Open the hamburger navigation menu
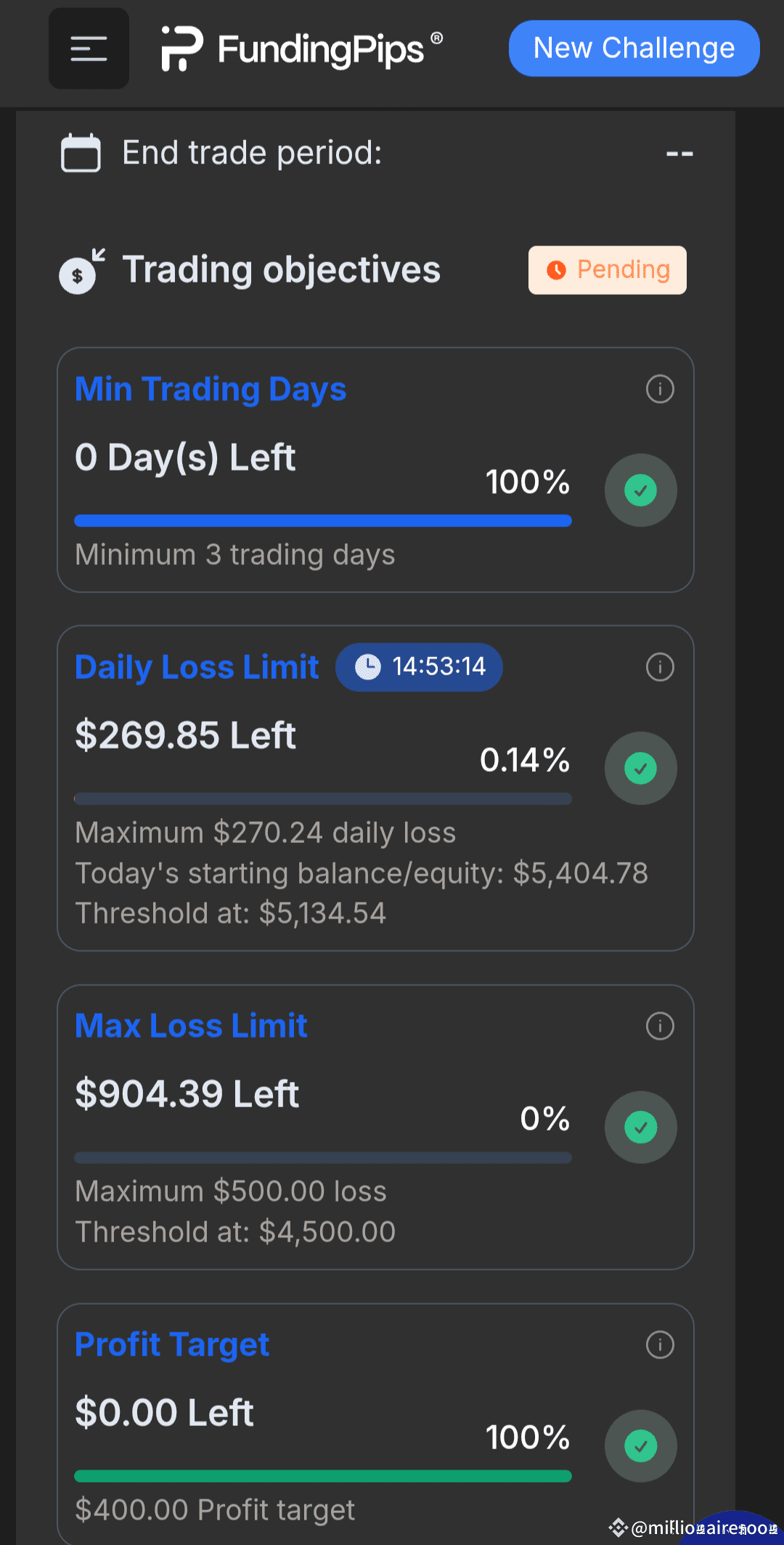 pyautogui.click(x=89, y=49)
